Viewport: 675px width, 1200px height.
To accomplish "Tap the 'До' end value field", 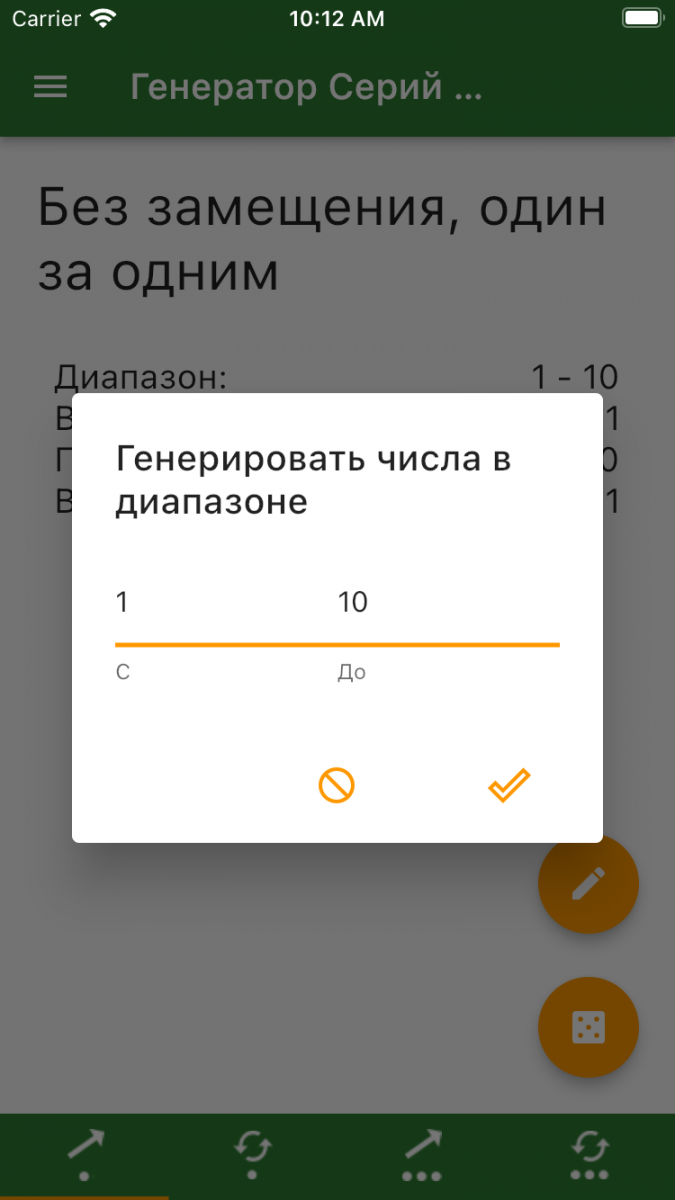I will (x=447, y=603).
